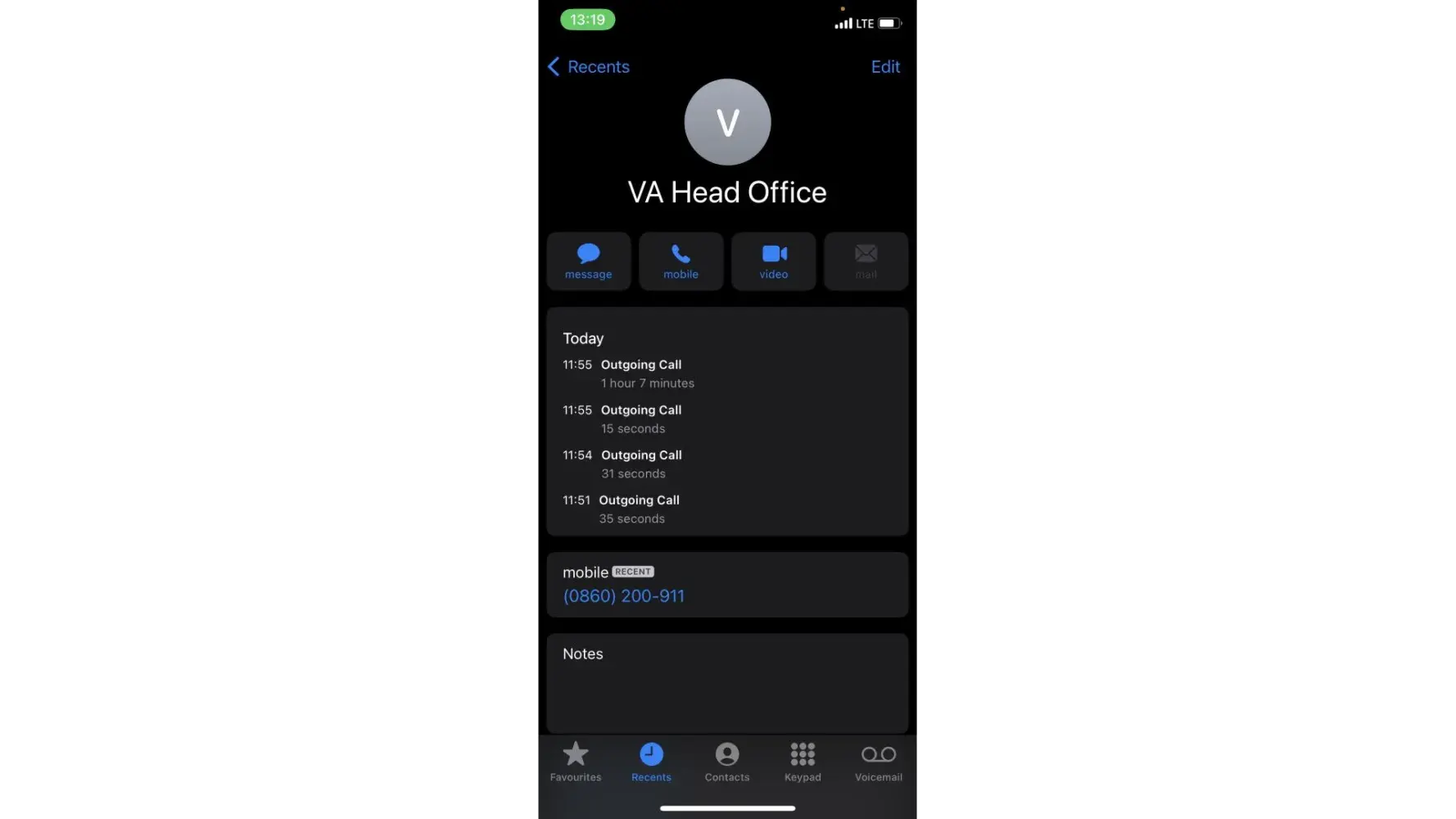Open the Contacts tab
The height and width of the screenshot is (819, 1456).
[x=726, y=762]
